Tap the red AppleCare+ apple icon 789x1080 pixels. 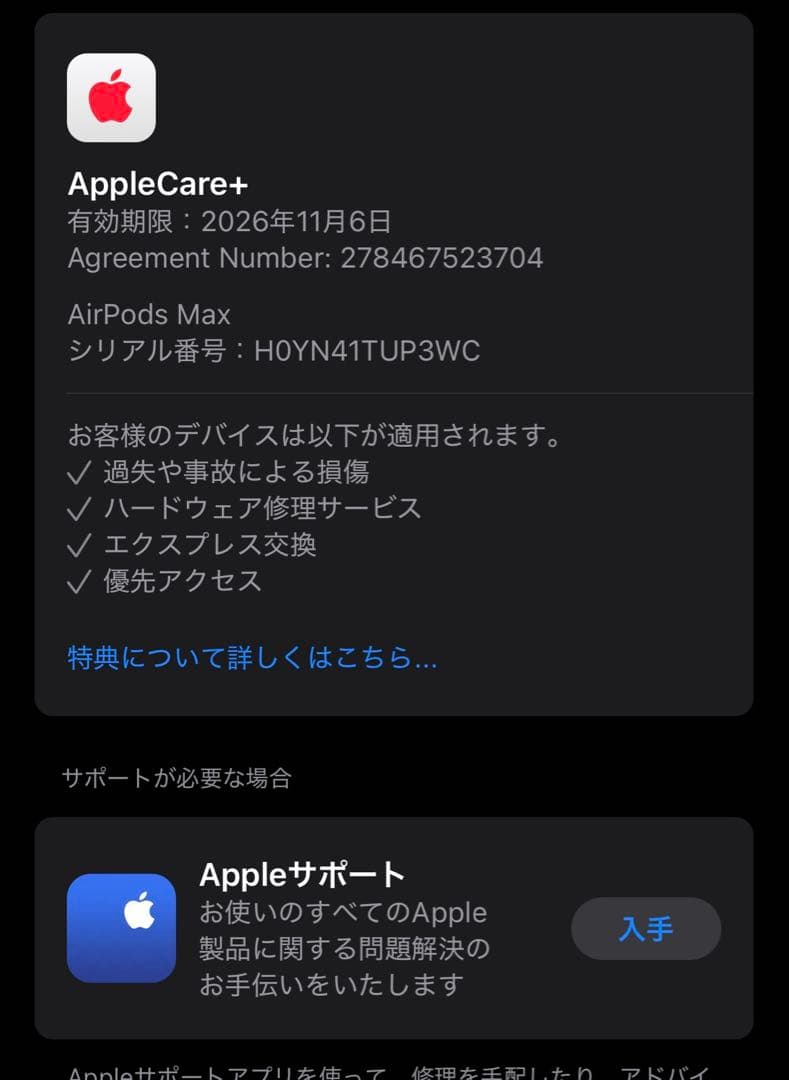110,97
